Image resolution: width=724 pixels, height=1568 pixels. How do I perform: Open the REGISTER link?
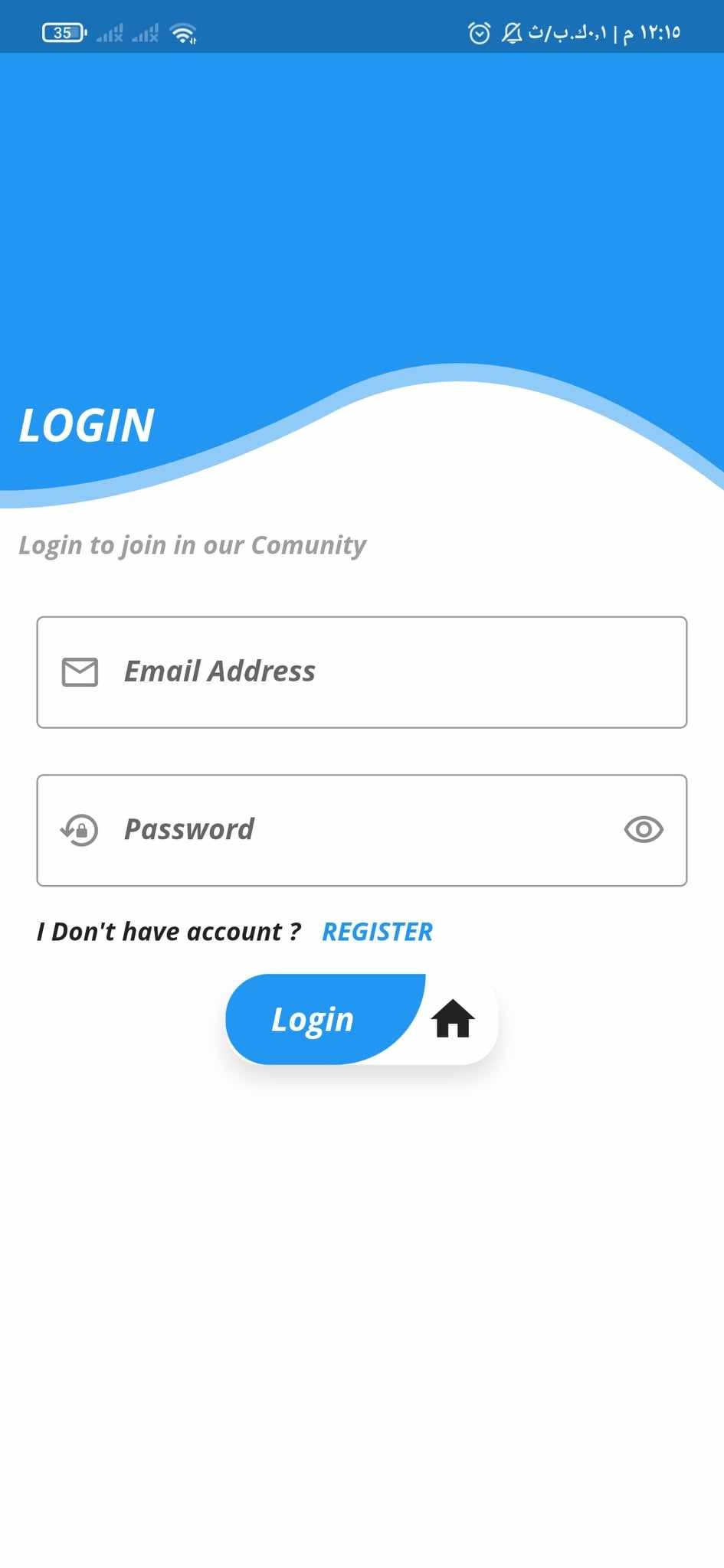377,932
